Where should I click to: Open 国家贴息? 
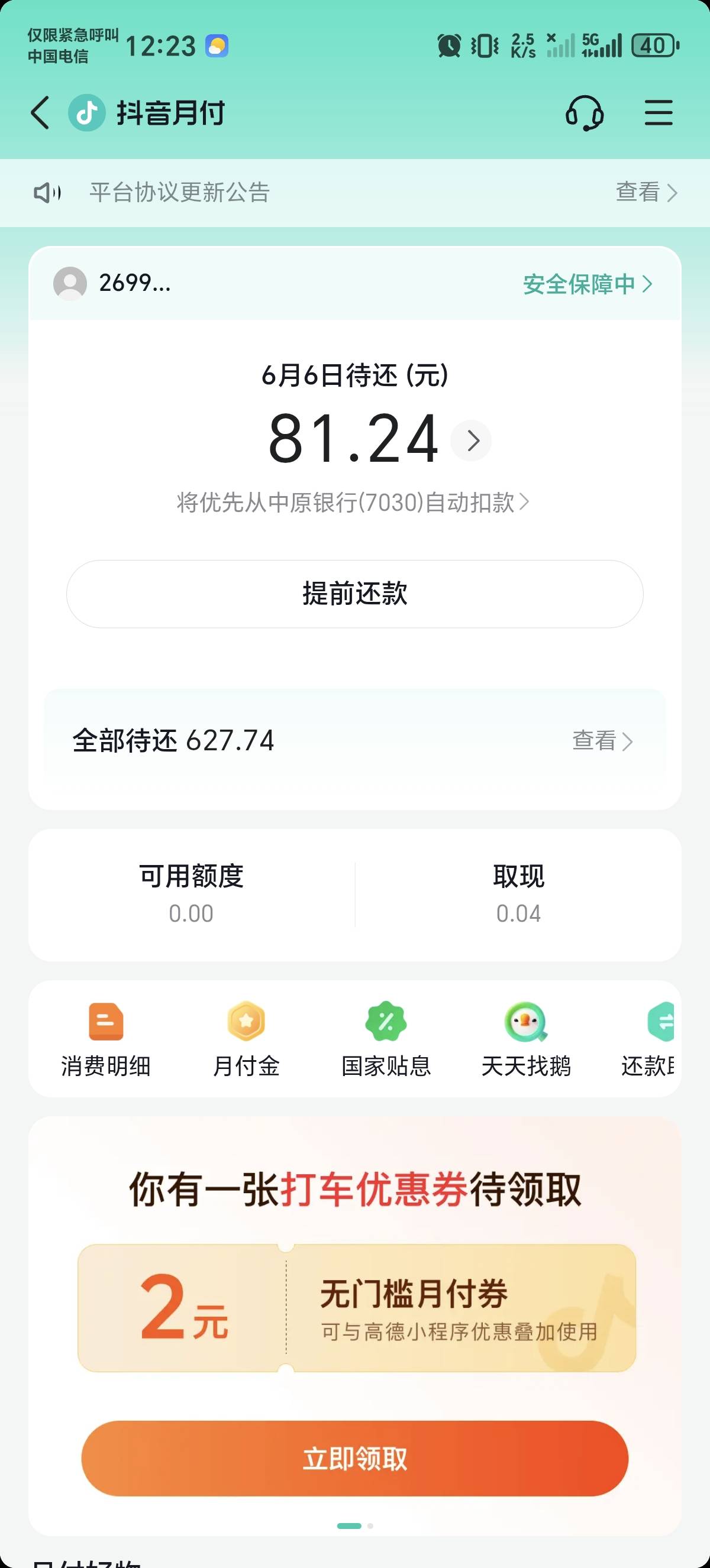[386, 1039]
